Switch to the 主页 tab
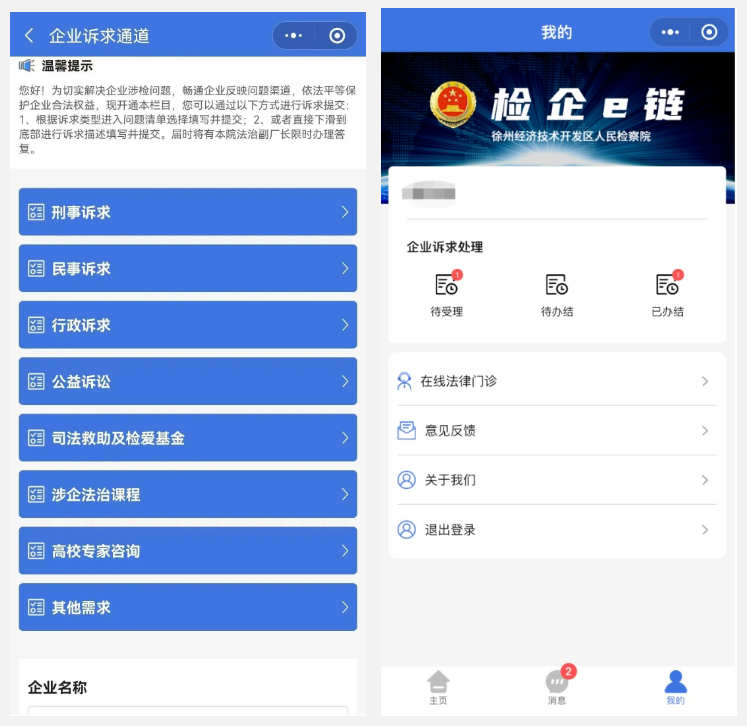The image size is (747, 726). [438, 688]
